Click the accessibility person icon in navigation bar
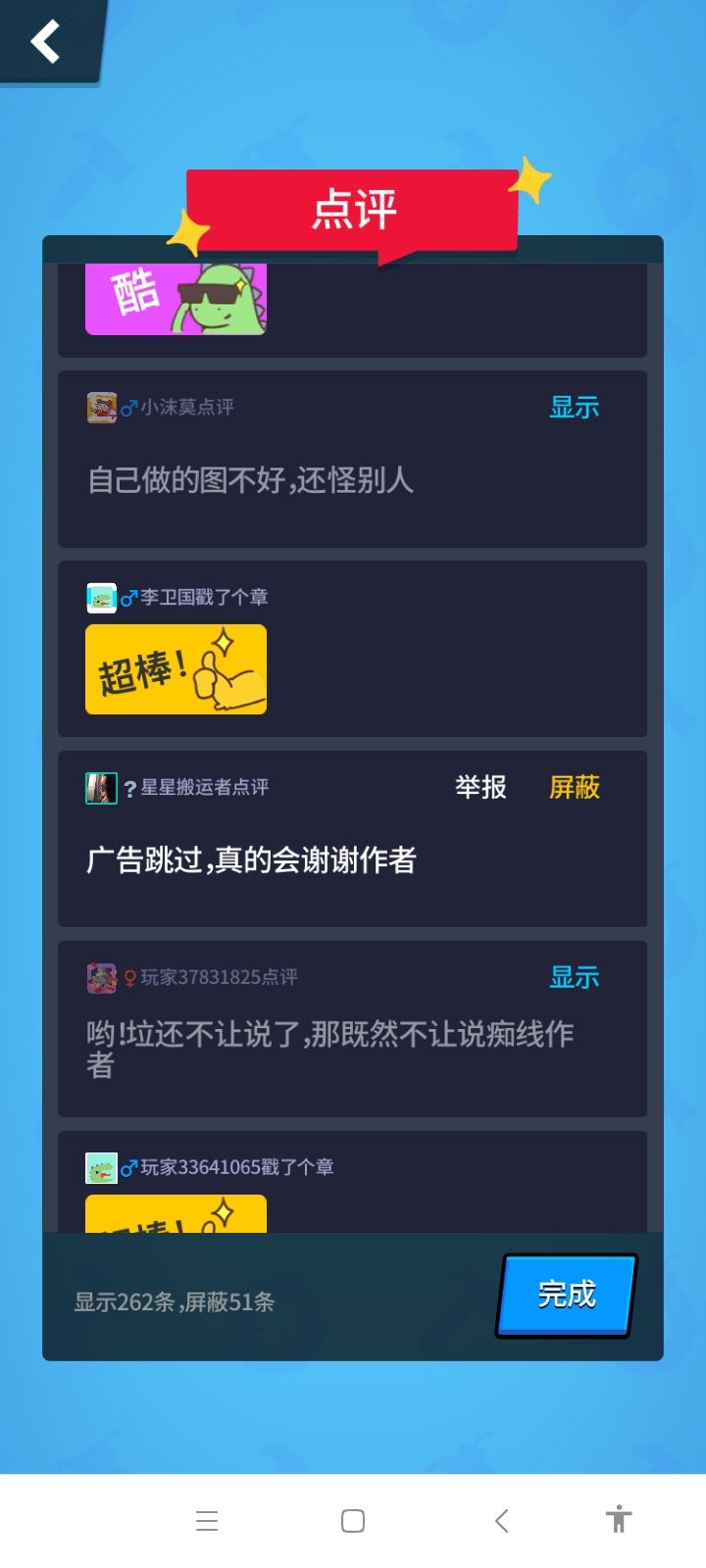This screenshot has height=1568, width=706. click(621, 1520)
